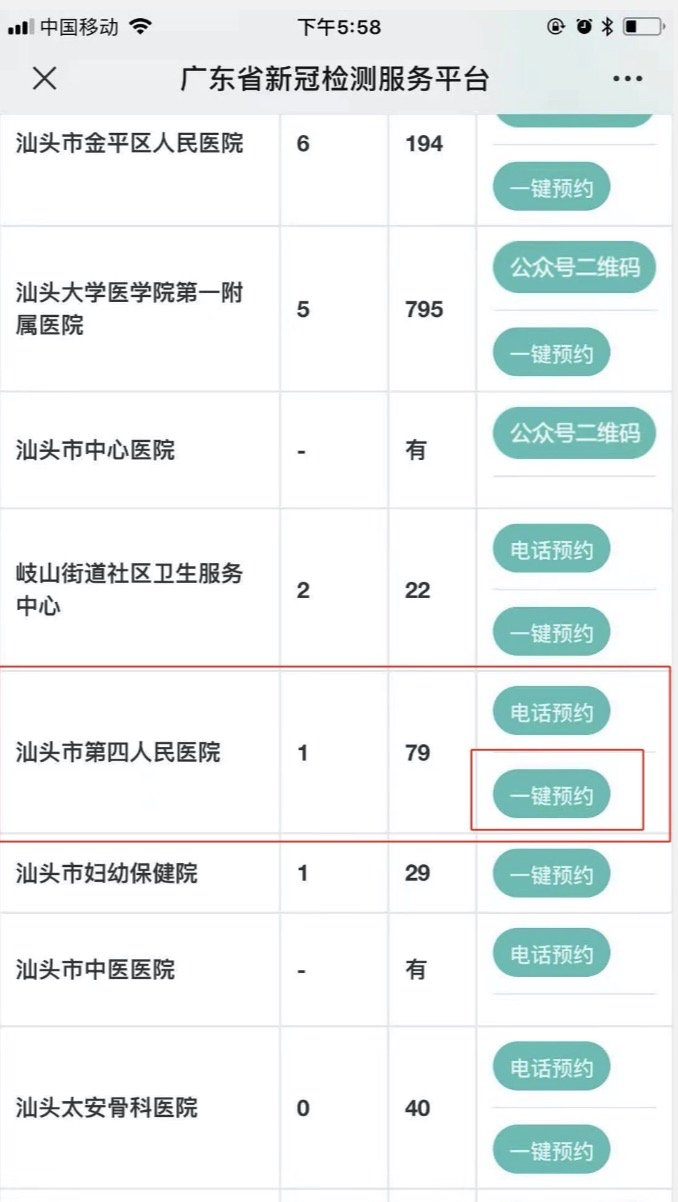Tap 电话预约 for 汕头太安骨科医院

coord(551,1068)
